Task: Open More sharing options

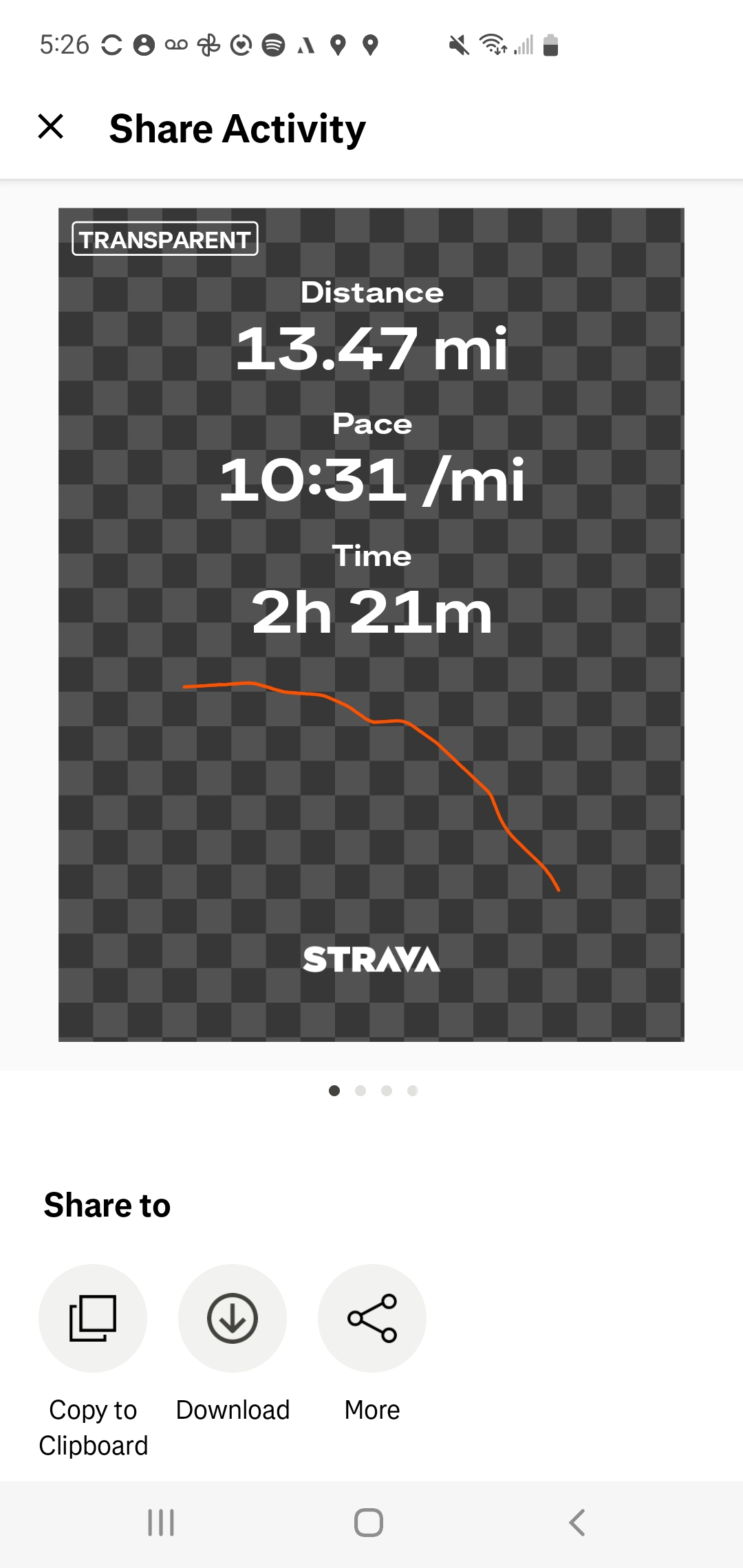Action: tap(372, 1318)
